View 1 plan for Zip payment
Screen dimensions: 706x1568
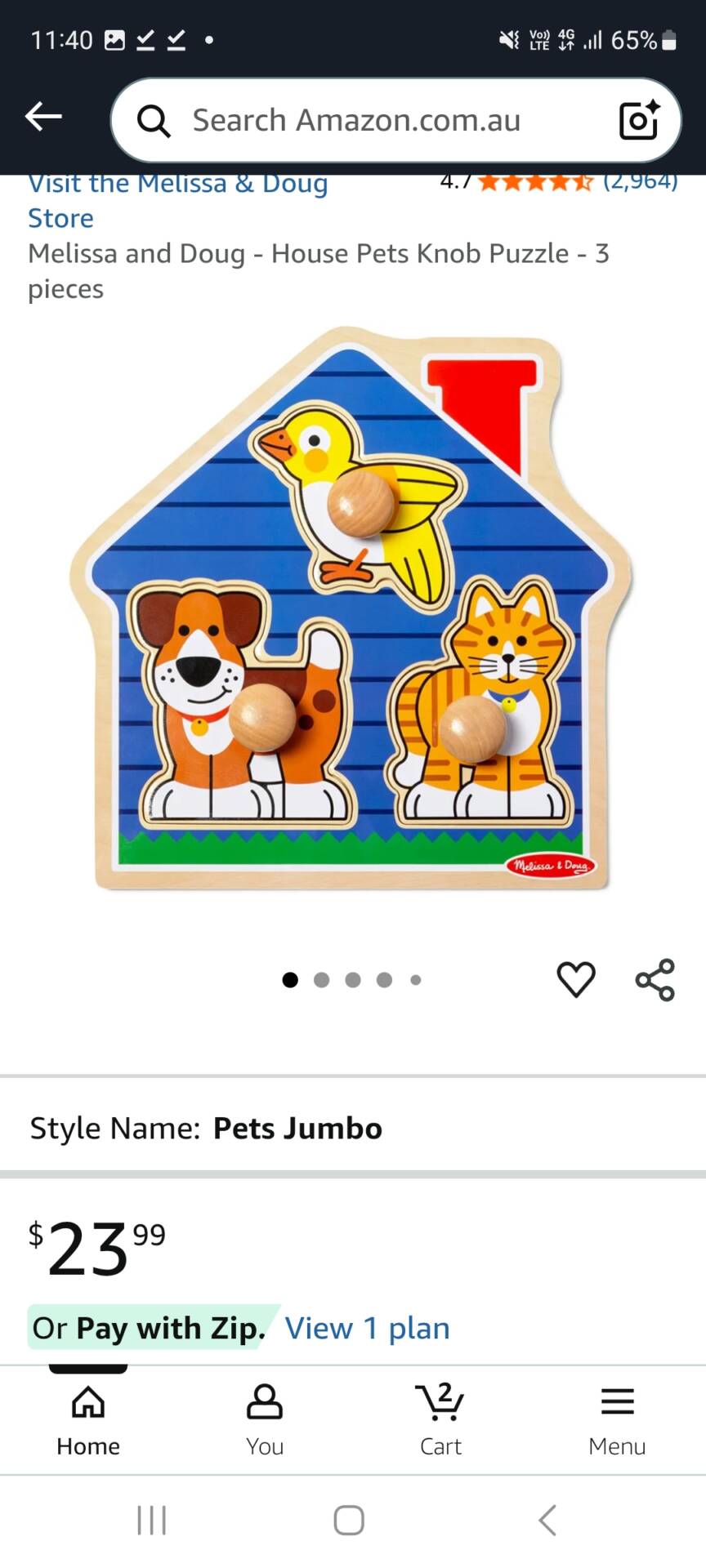[x=367, y=1328]
